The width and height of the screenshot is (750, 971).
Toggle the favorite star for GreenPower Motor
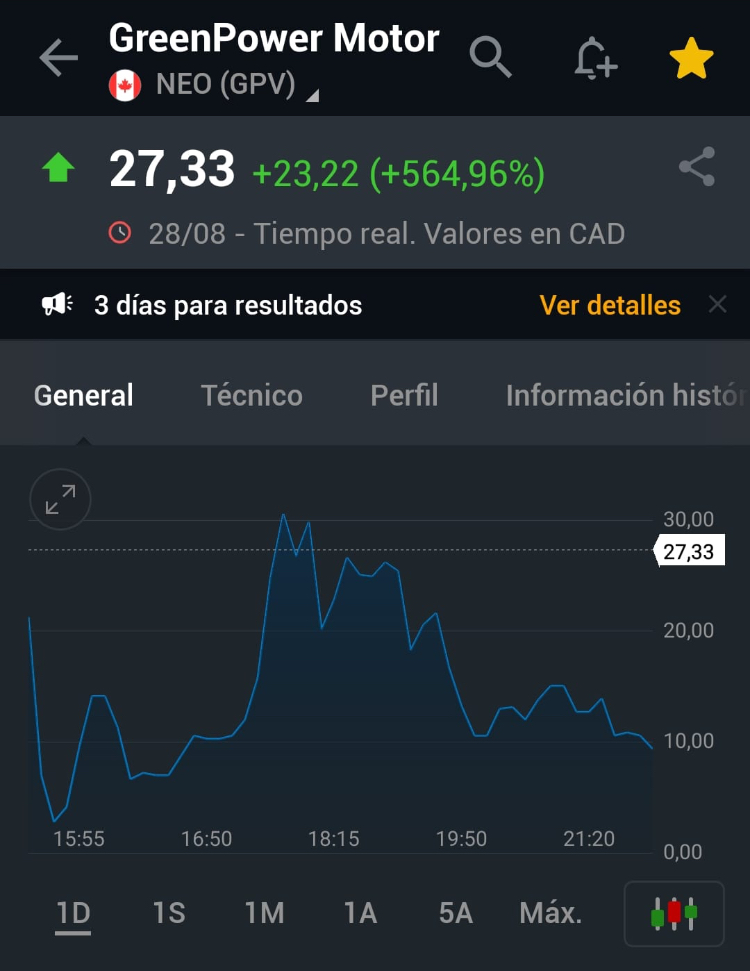(x=691, y=59)
